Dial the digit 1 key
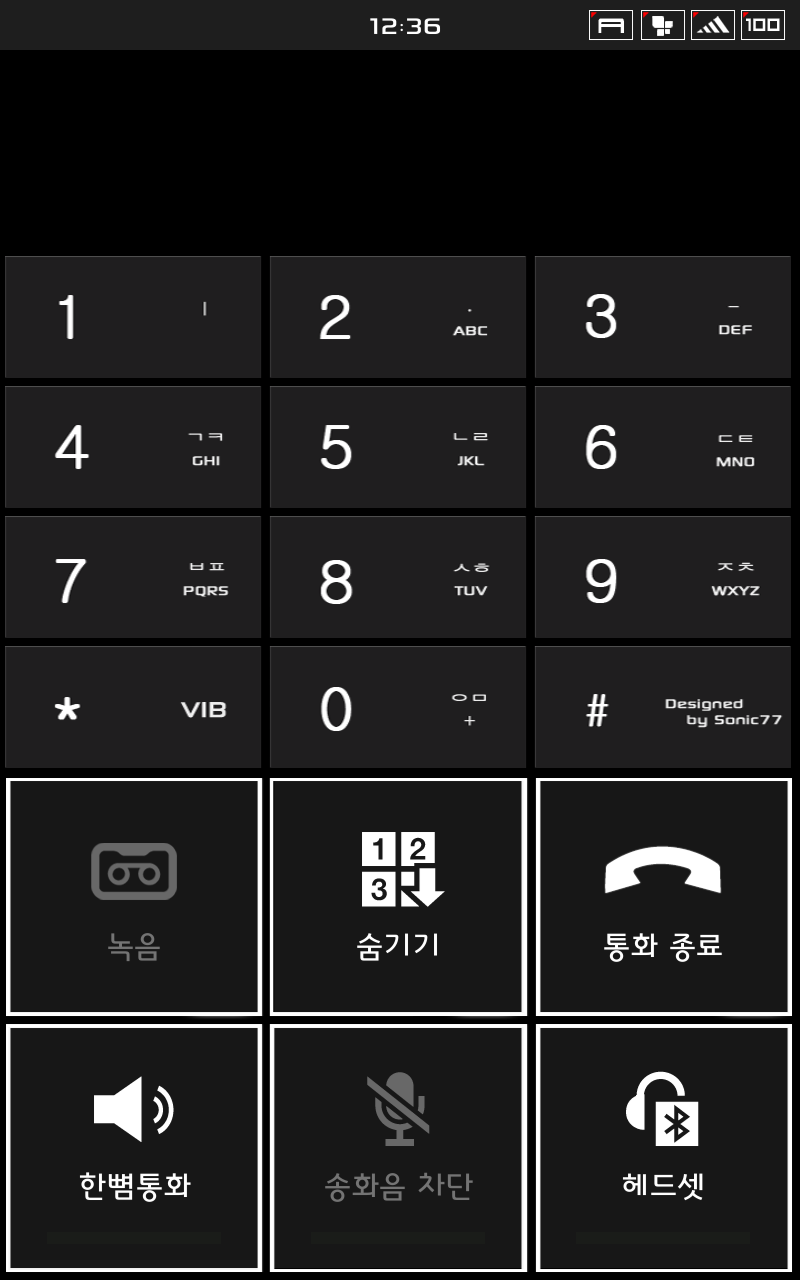This screenshot has width=800, height=1280. pos(133,317)
